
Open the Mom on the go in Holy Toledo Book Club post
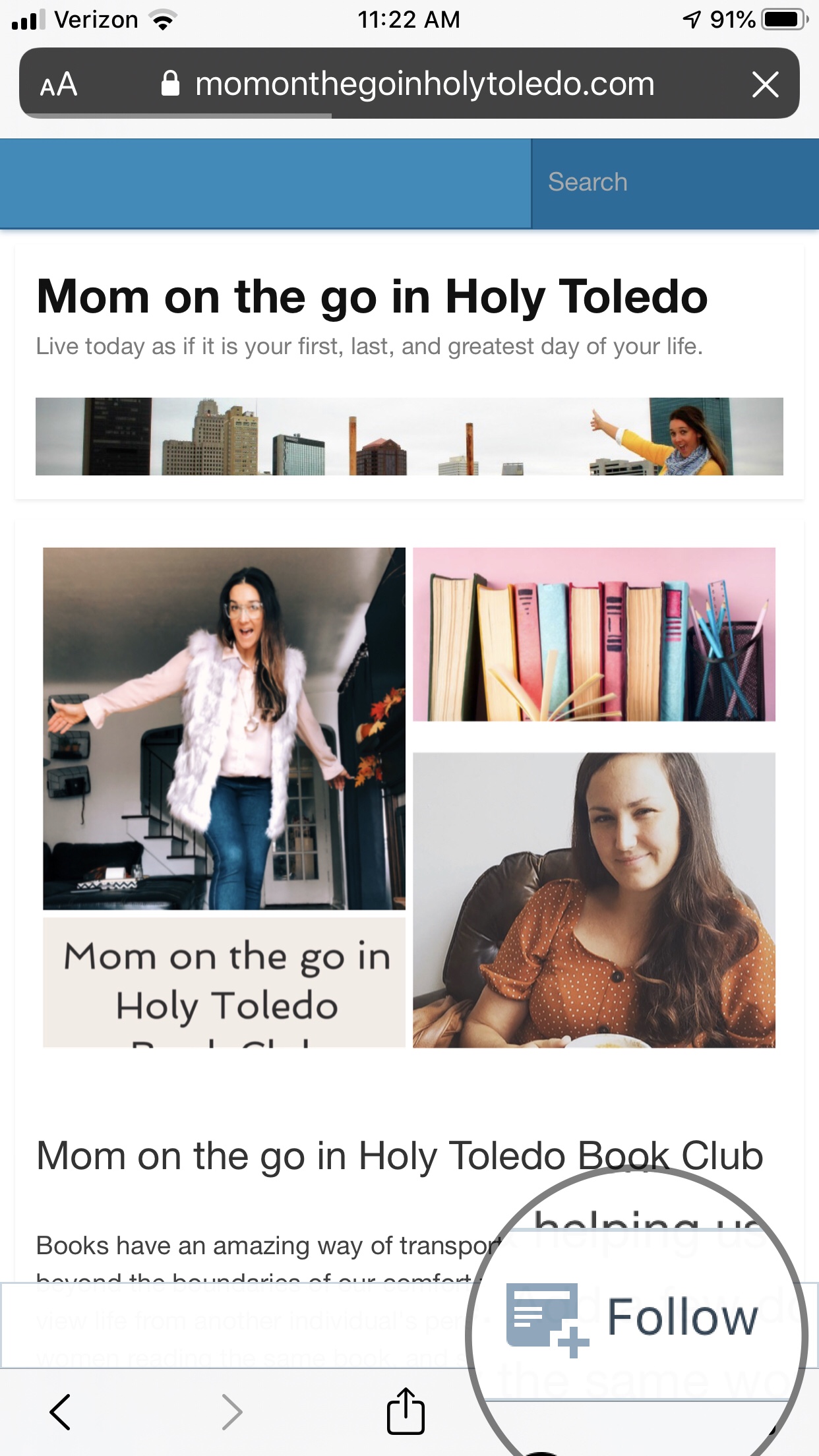tap(399, 1156)
